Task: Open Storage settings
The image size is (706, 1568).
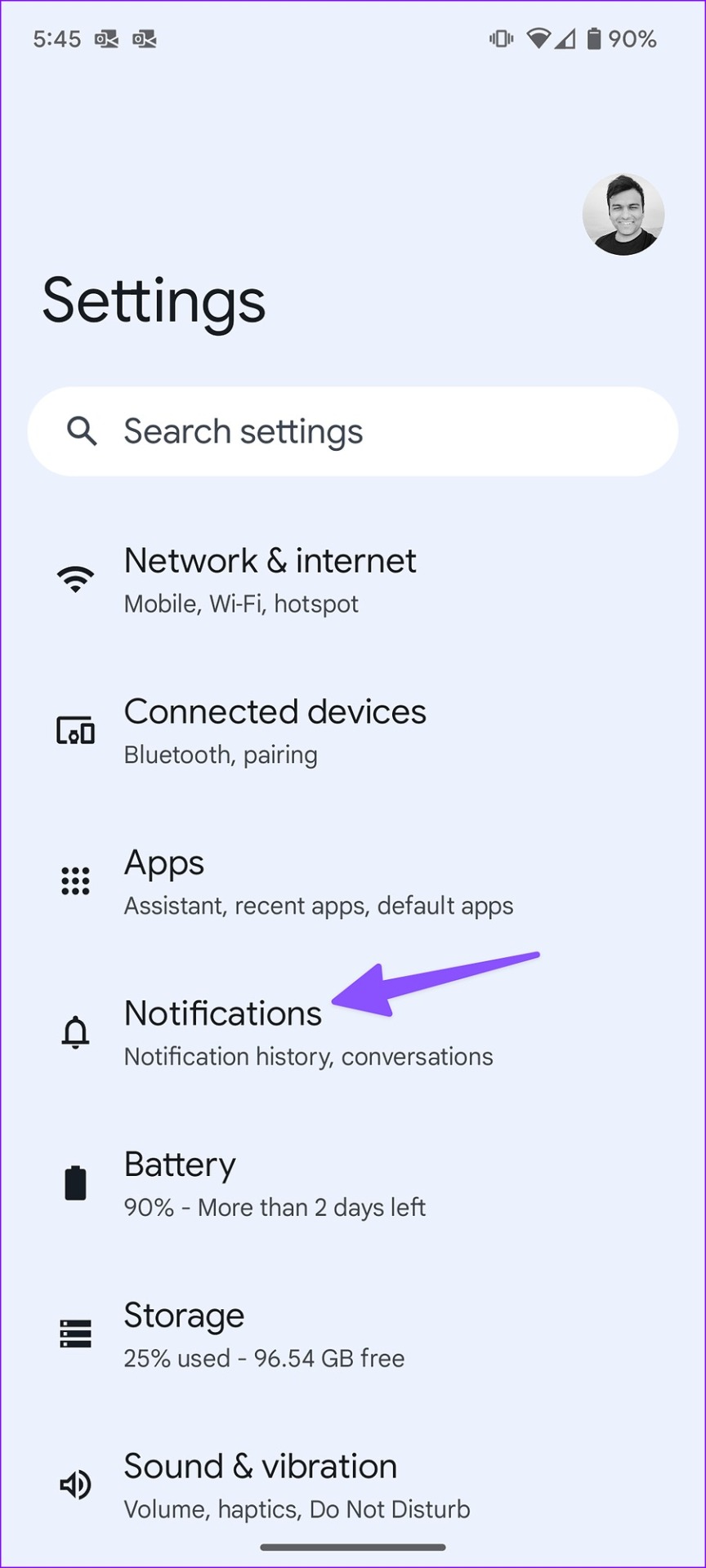Action: (353, 1335)
